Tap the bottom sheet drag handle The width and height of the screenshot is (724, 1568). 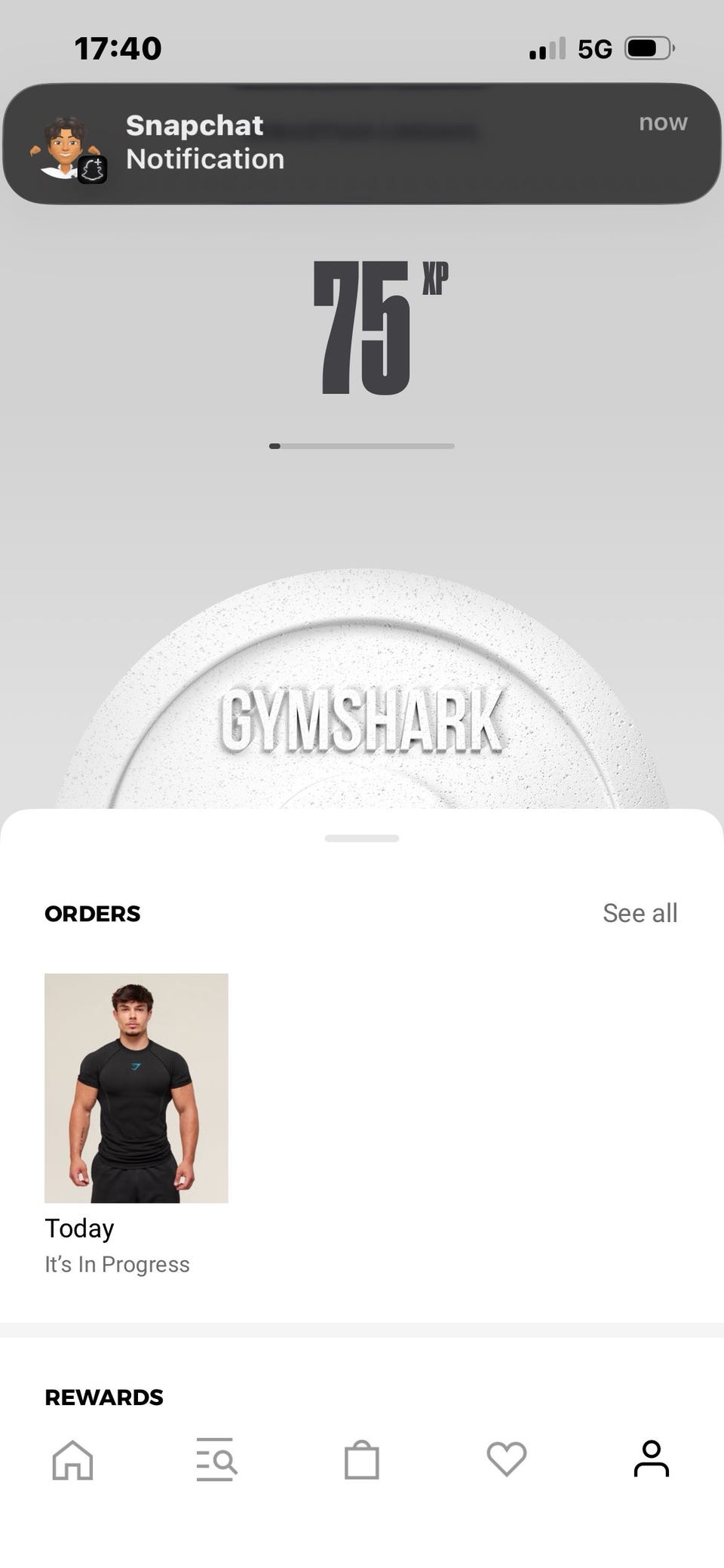[x=362, y=838]
